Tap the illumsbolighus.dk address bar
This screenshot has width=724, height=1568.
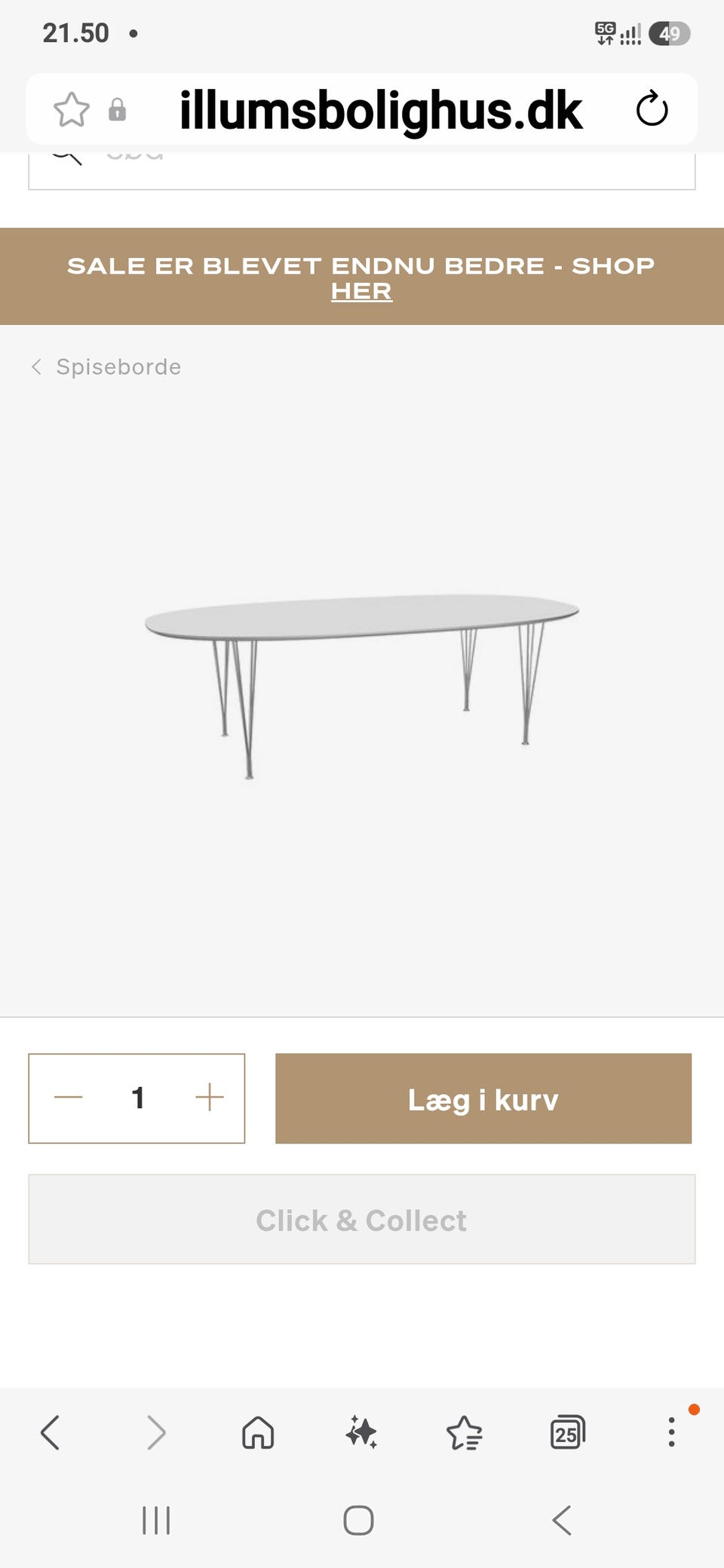pos(380,110)
